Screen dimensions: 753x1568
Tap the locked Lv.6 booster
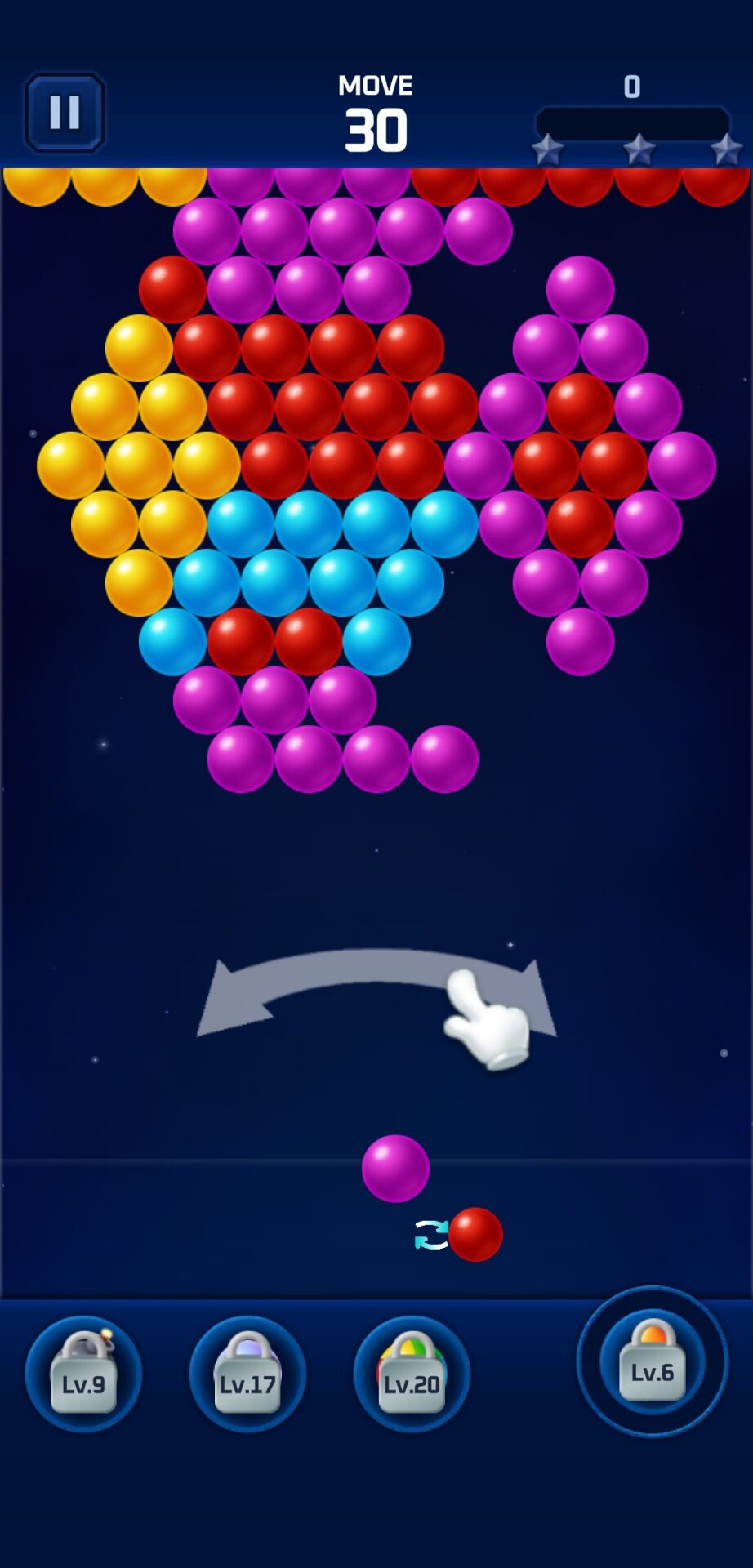point(652,1361)
